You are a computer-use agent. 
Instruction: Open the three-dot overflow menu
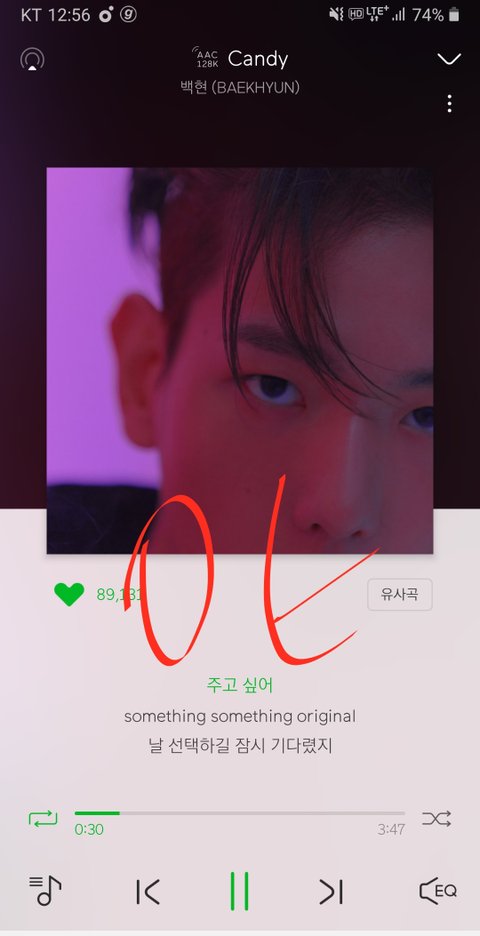coord(450,103)
